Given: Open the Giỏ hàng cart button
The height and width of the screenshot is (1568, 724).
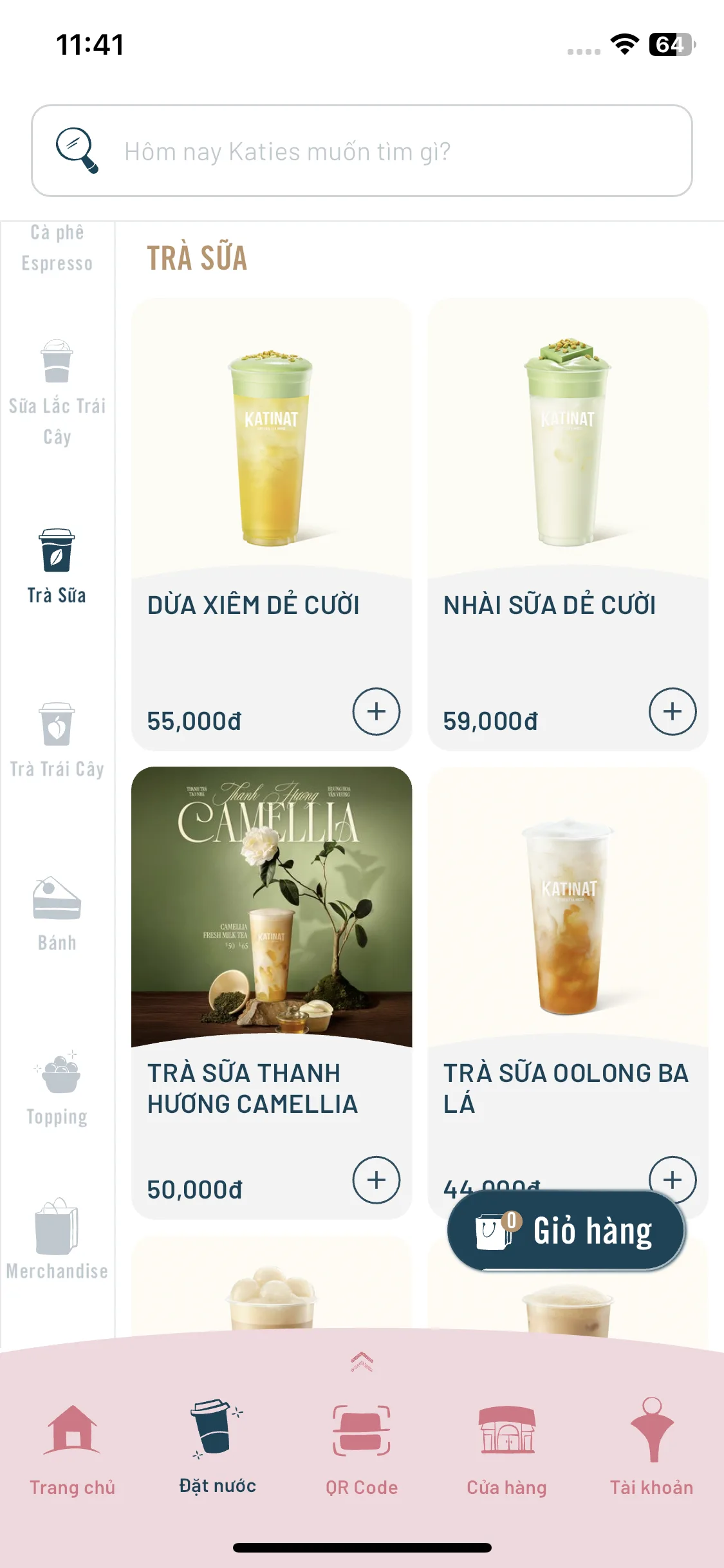Looking at the screenshot, I should [566, 1231].
